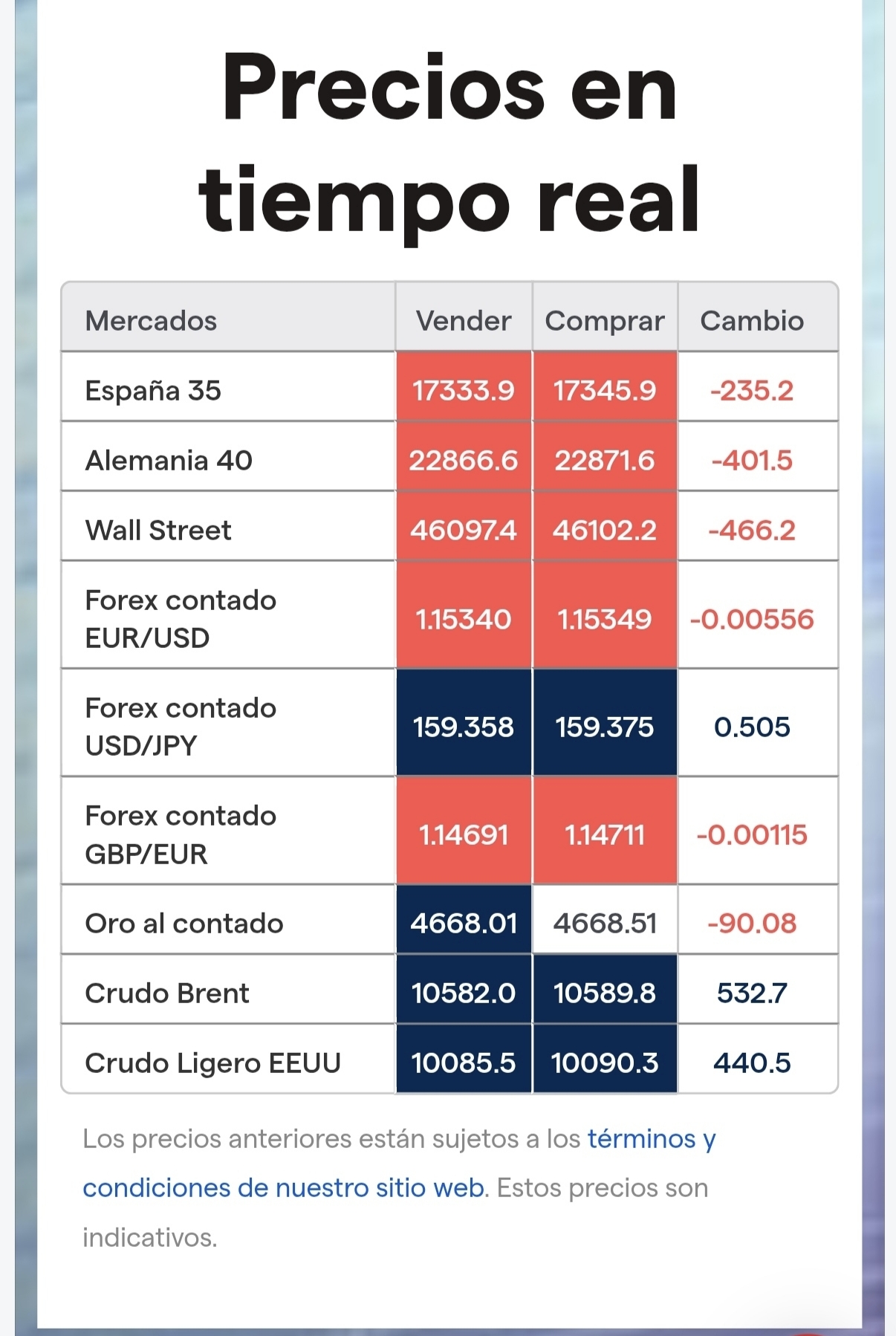896x1336 pixels.
Task: View the Crudo Brent market
Action: [167, 993]
